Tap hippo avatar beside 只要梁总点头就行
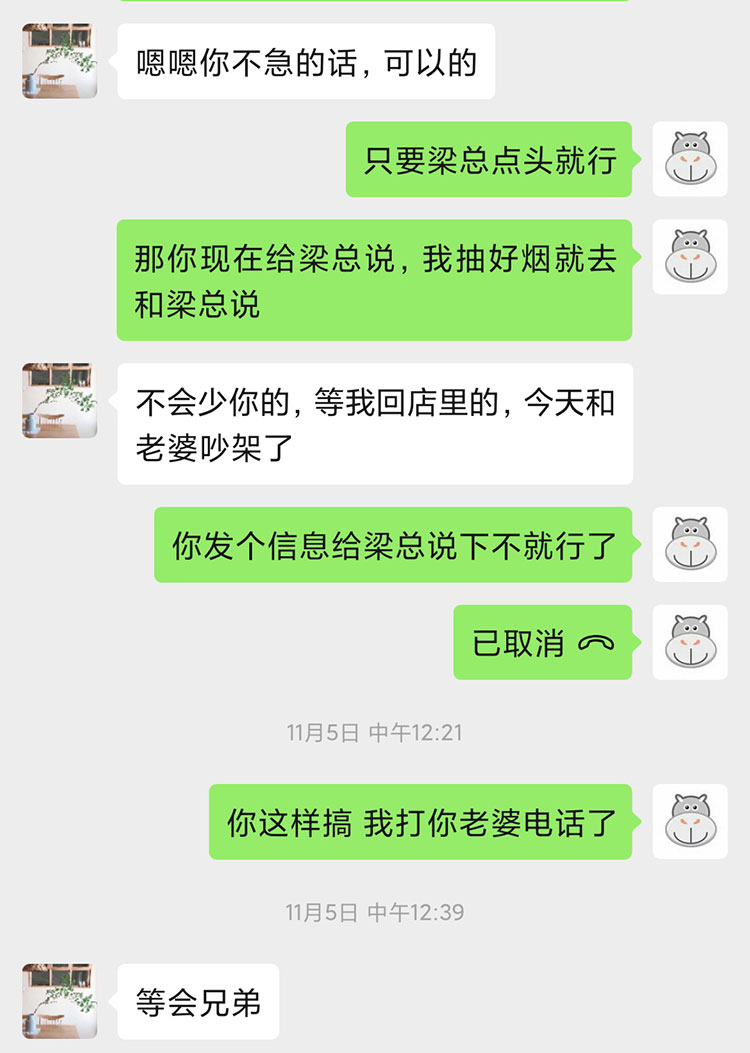This screenshot has width=750, height=1053. point(690,159)
